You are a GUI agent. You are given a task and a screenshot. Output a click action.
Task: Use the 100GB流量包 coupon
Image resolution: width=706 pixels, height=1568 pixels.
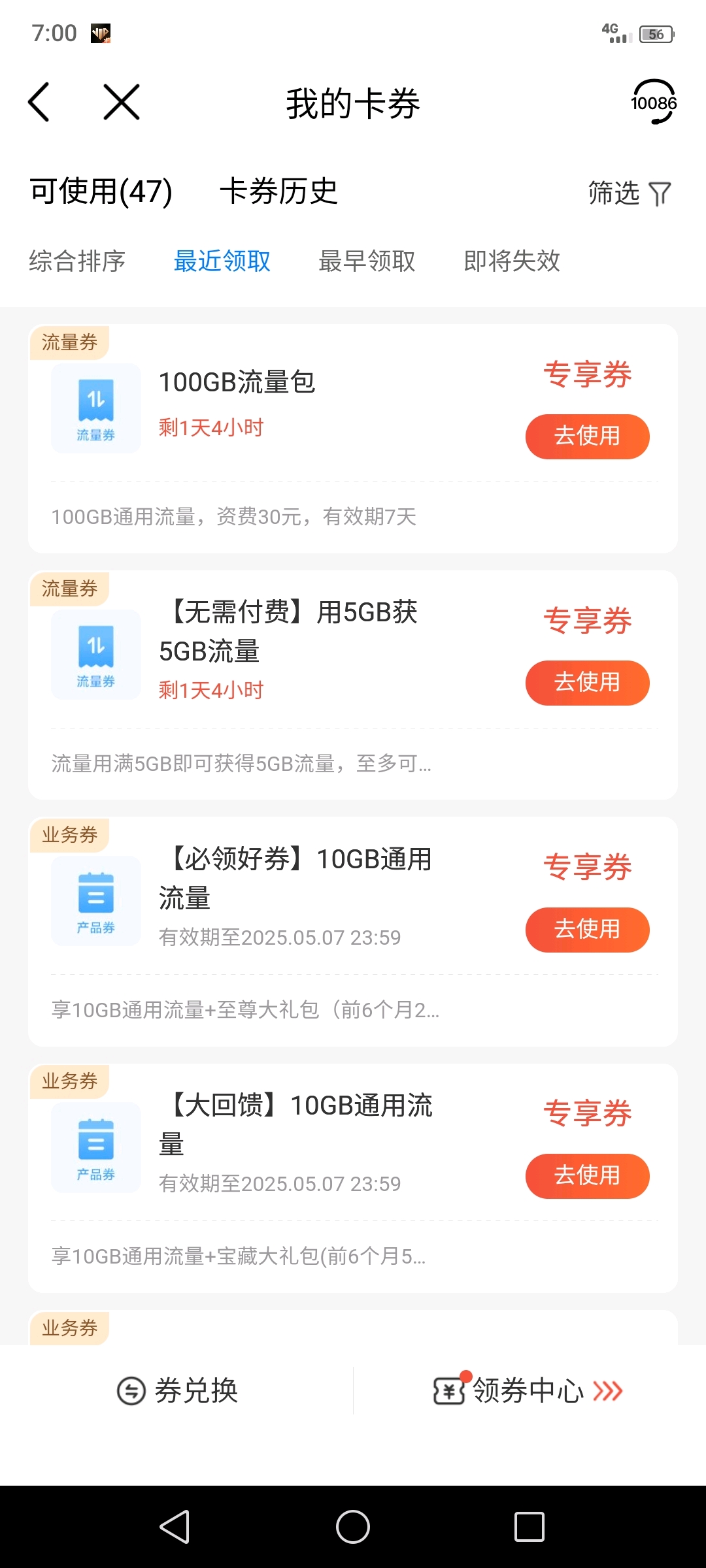[x=587, y=436]
